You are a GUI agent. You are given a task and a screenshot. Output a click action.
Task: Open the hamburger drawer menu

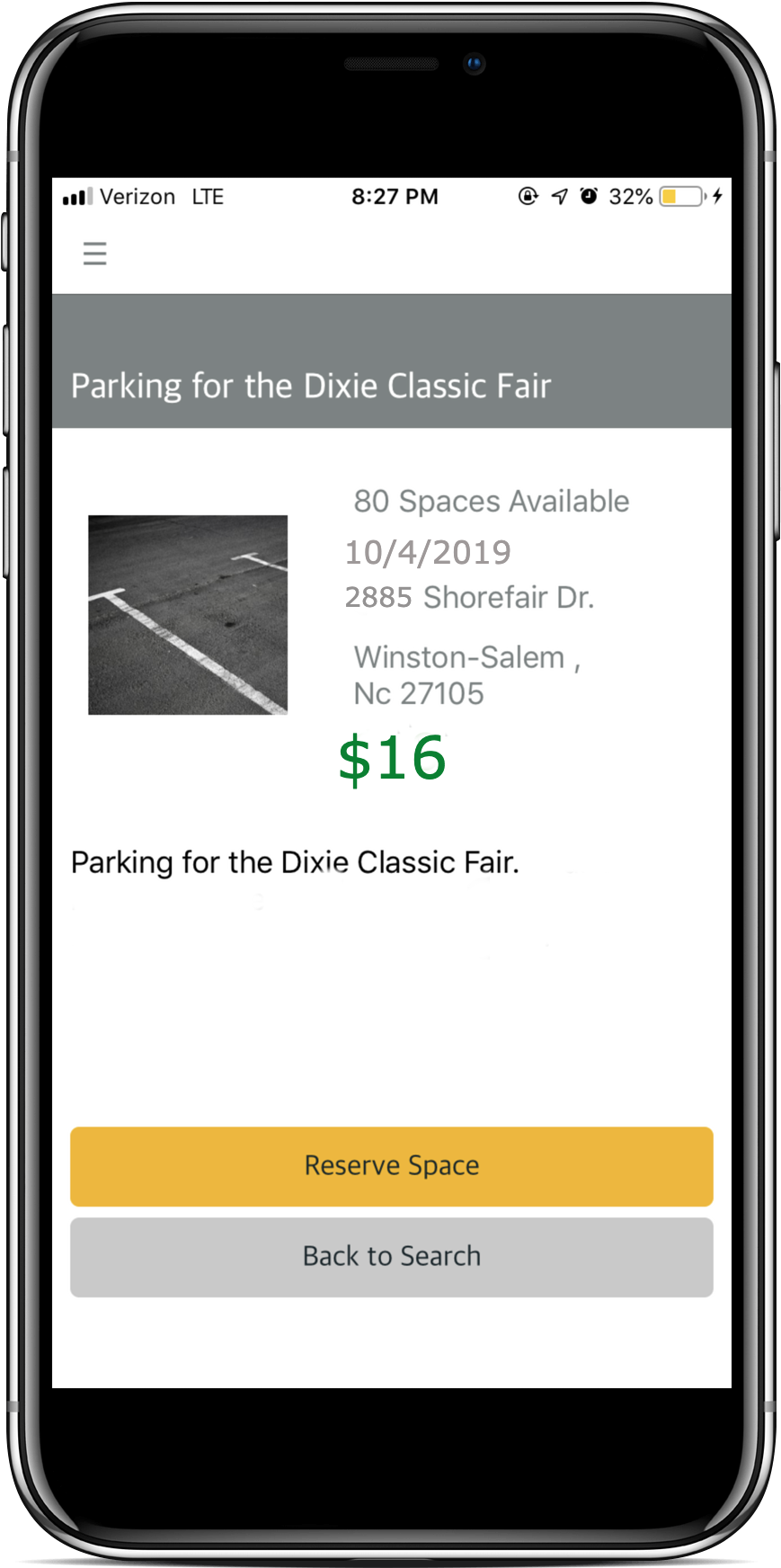click(95, 254)
